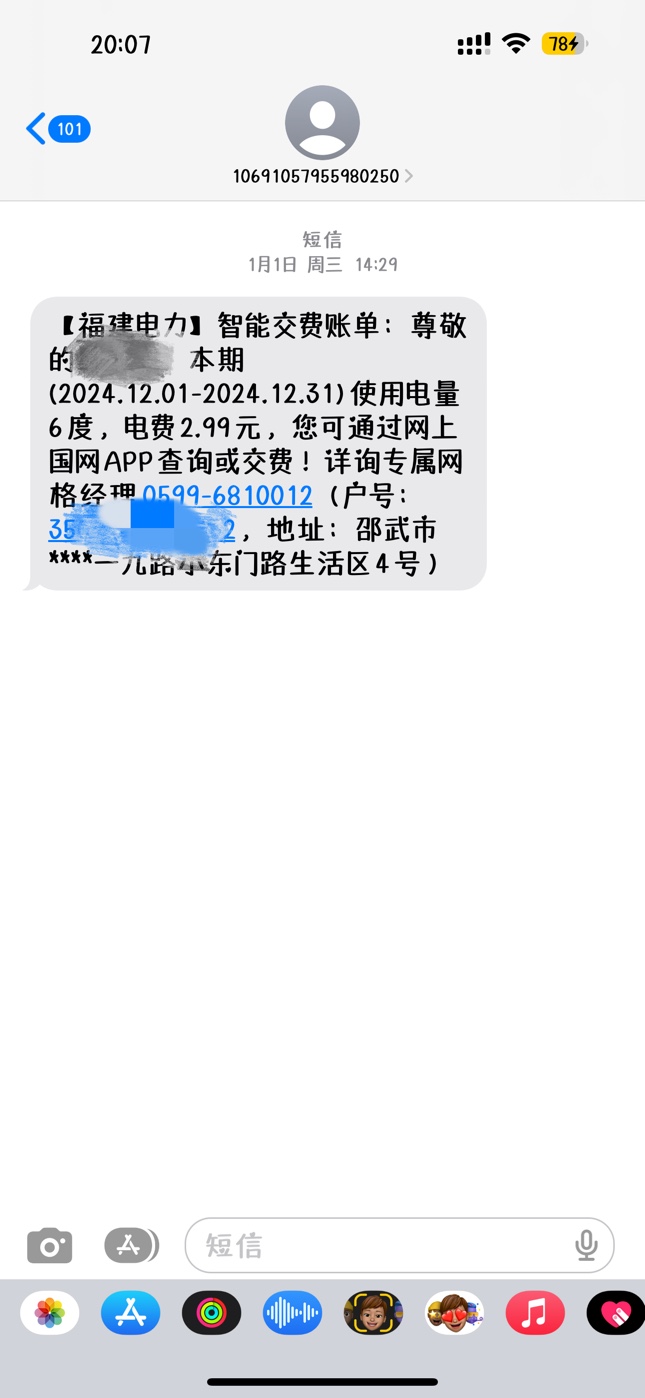Tap the camera icon to attach a photo
Viewport: 645px width, 1398px height.
tap(49, 1246)
